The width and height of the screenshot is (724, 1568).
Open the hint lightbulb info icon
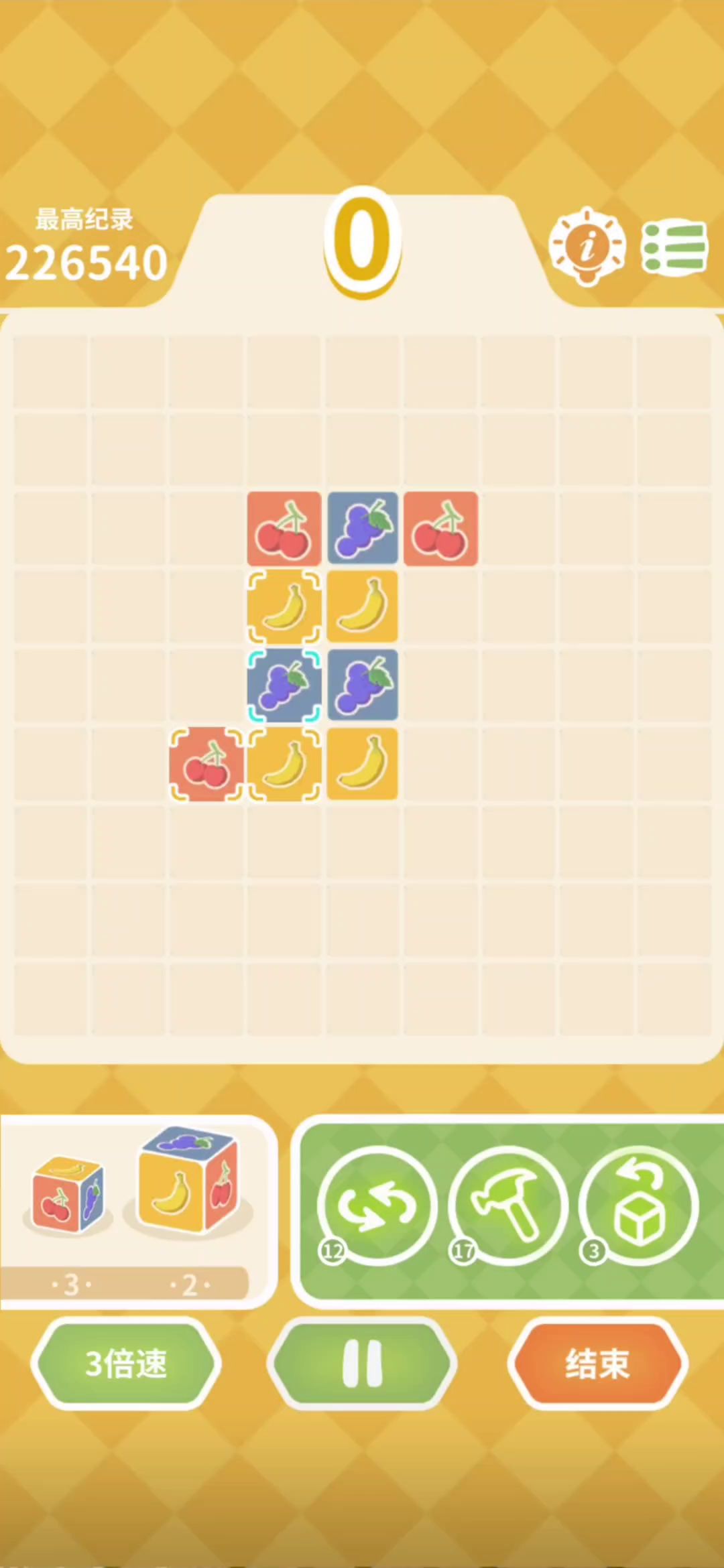point(587,247)
